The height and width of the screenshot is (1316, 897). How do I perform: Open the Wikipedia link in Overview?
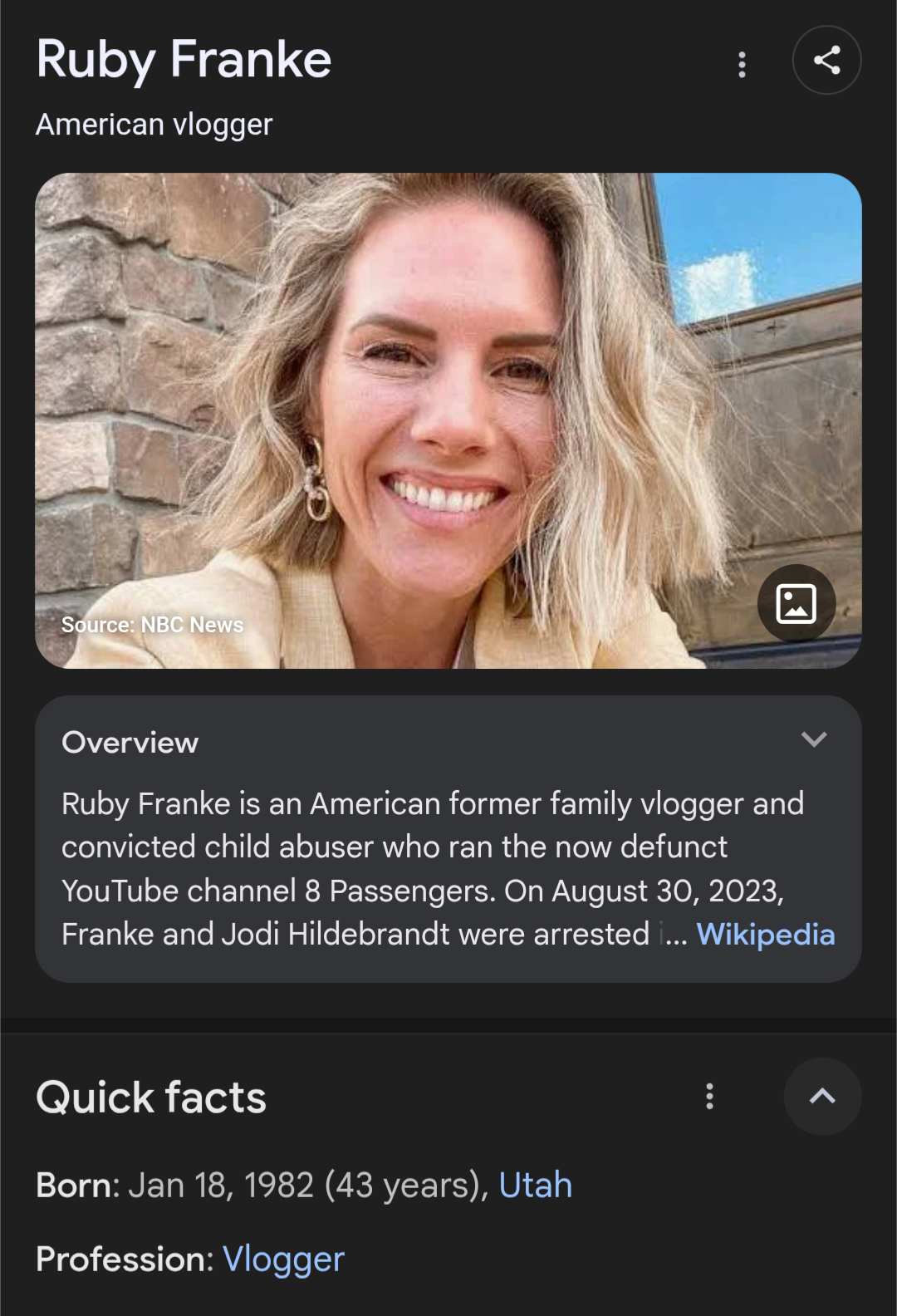(765, 935)
